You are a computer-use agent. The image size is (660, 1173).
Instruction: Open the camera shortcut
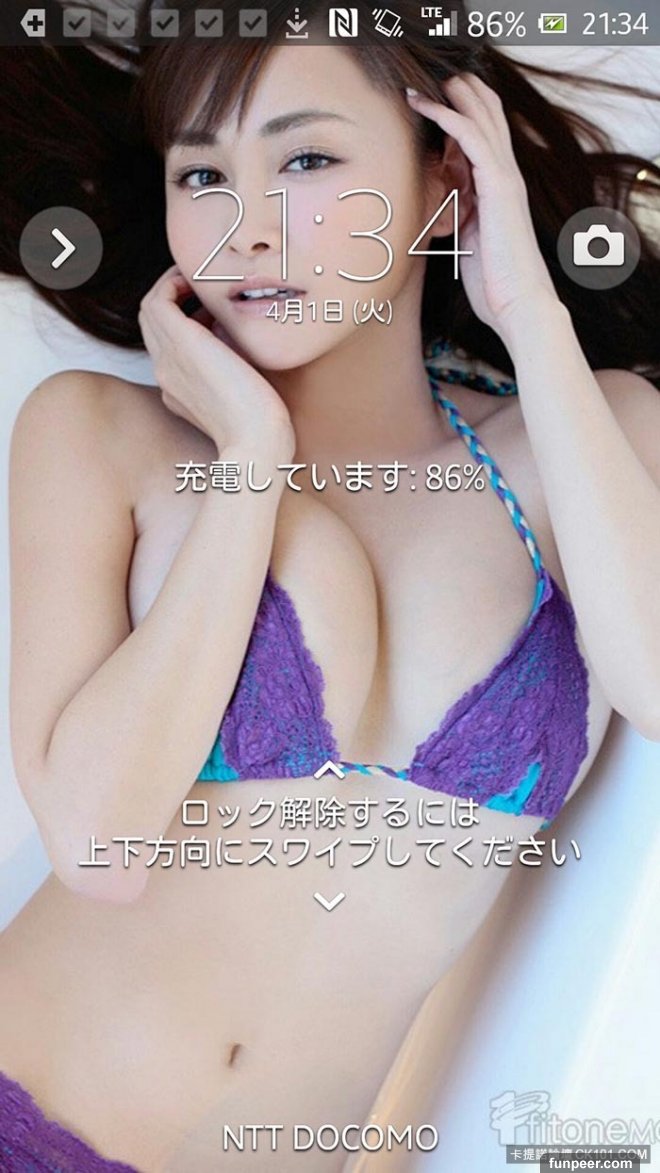tap(598, 247)
